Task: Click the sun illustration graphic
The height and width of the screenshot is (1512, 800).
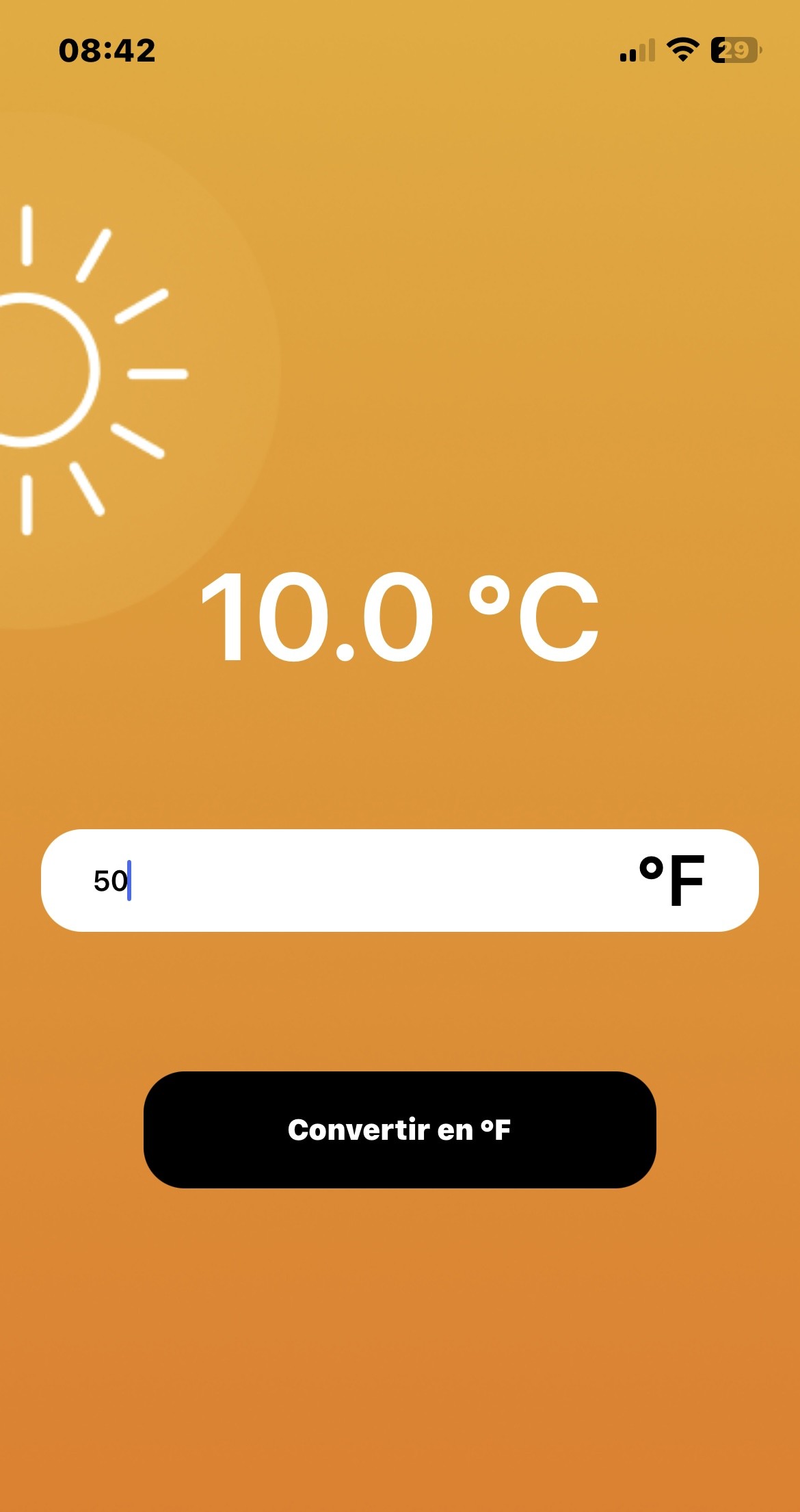Action: (41, 369)
